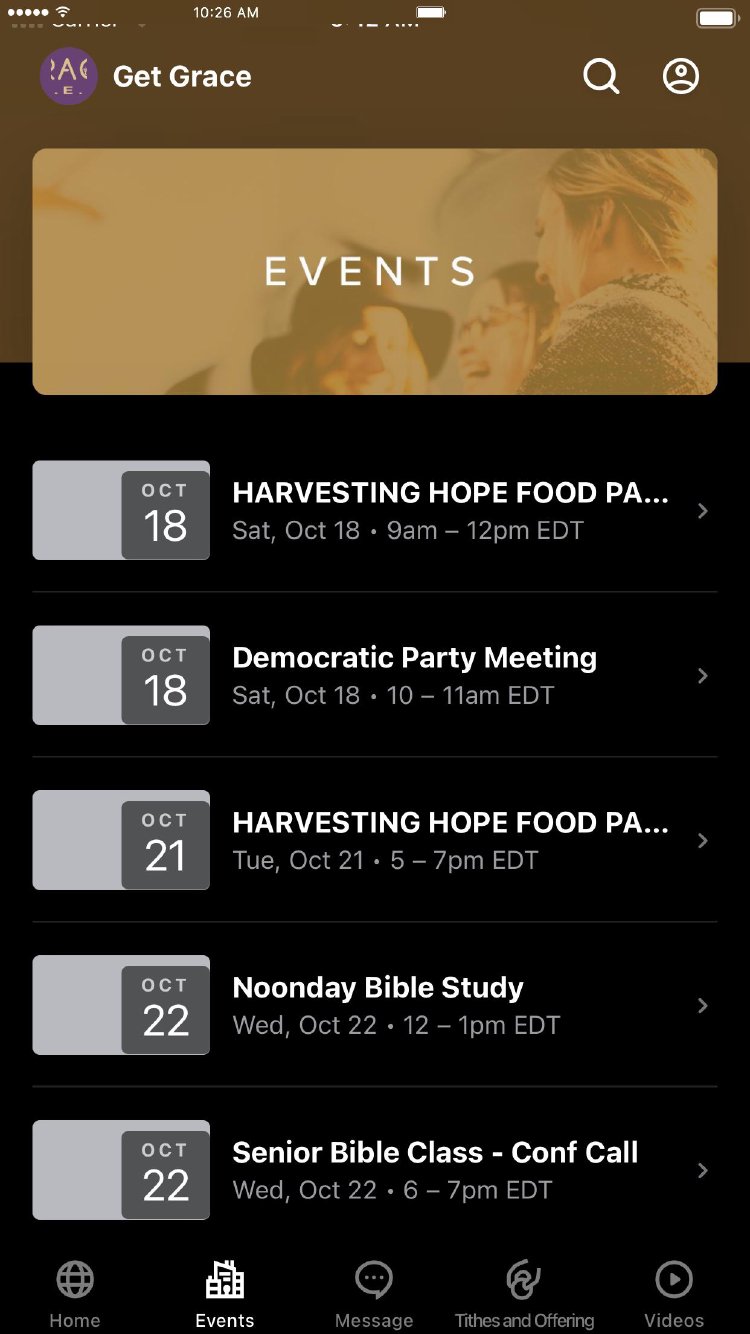Open the search icon

[x=601, y=76]
